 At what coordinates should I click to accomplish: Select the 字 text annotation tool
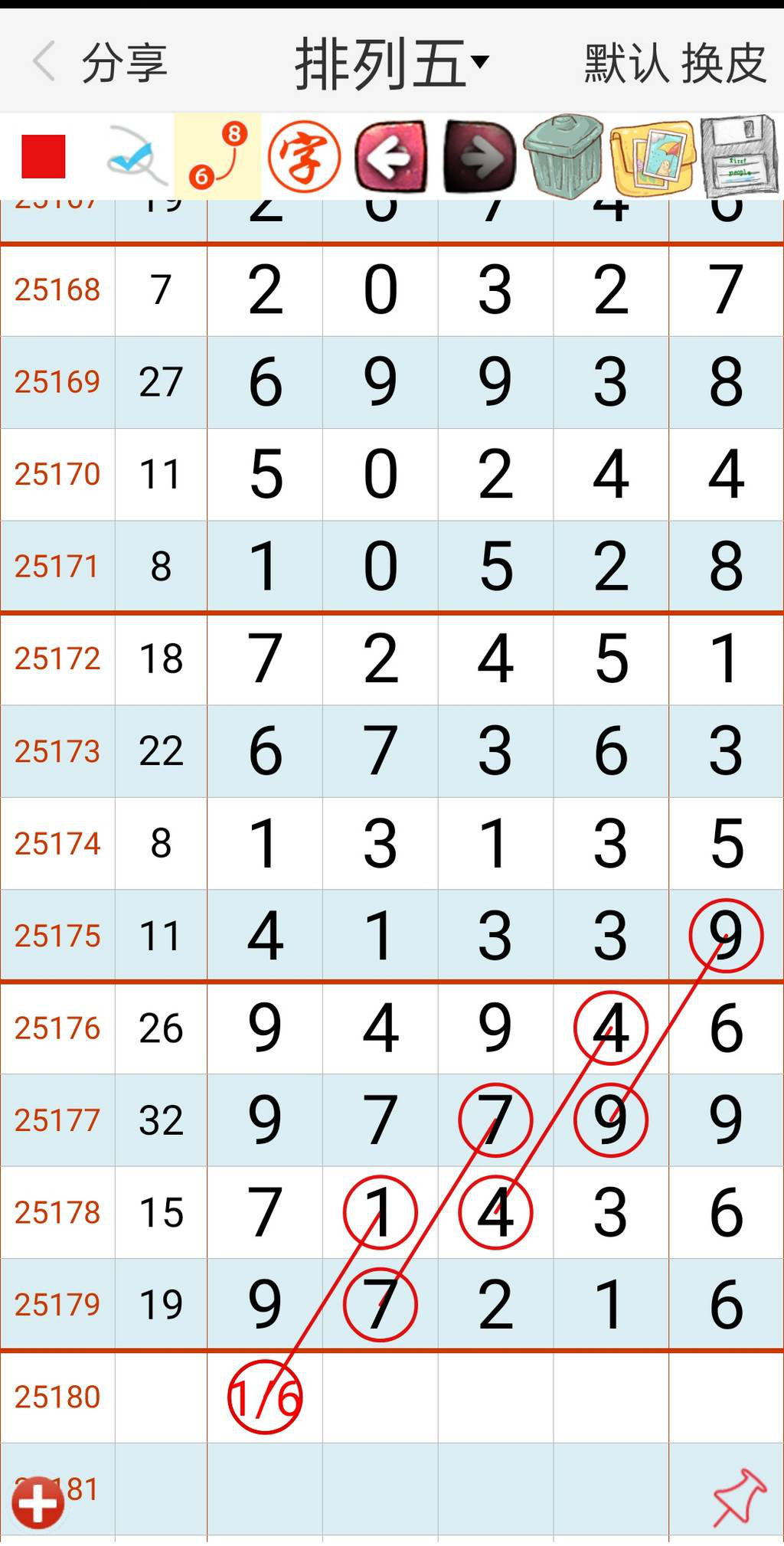304,156
